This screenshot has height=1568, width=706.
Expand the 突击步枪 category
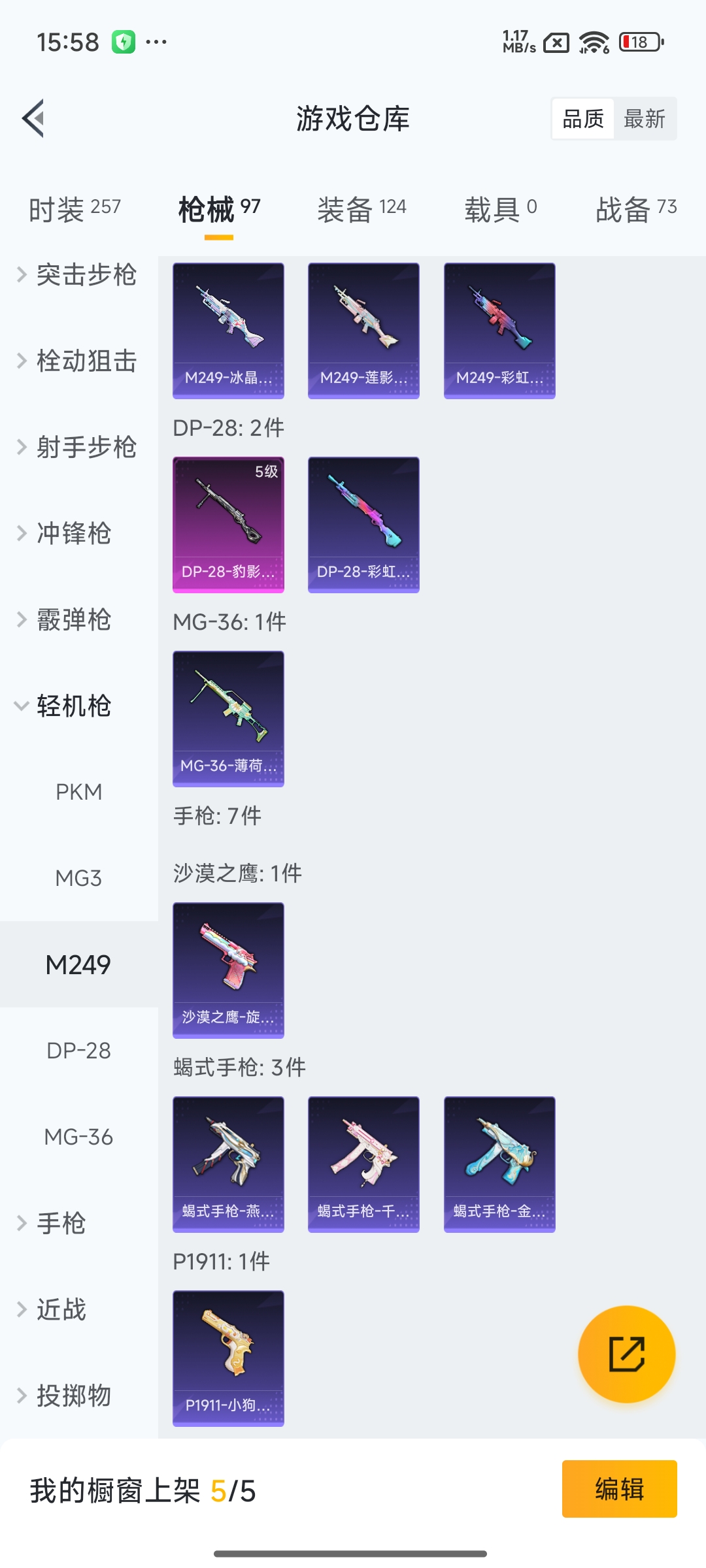(x=78, y=276)
